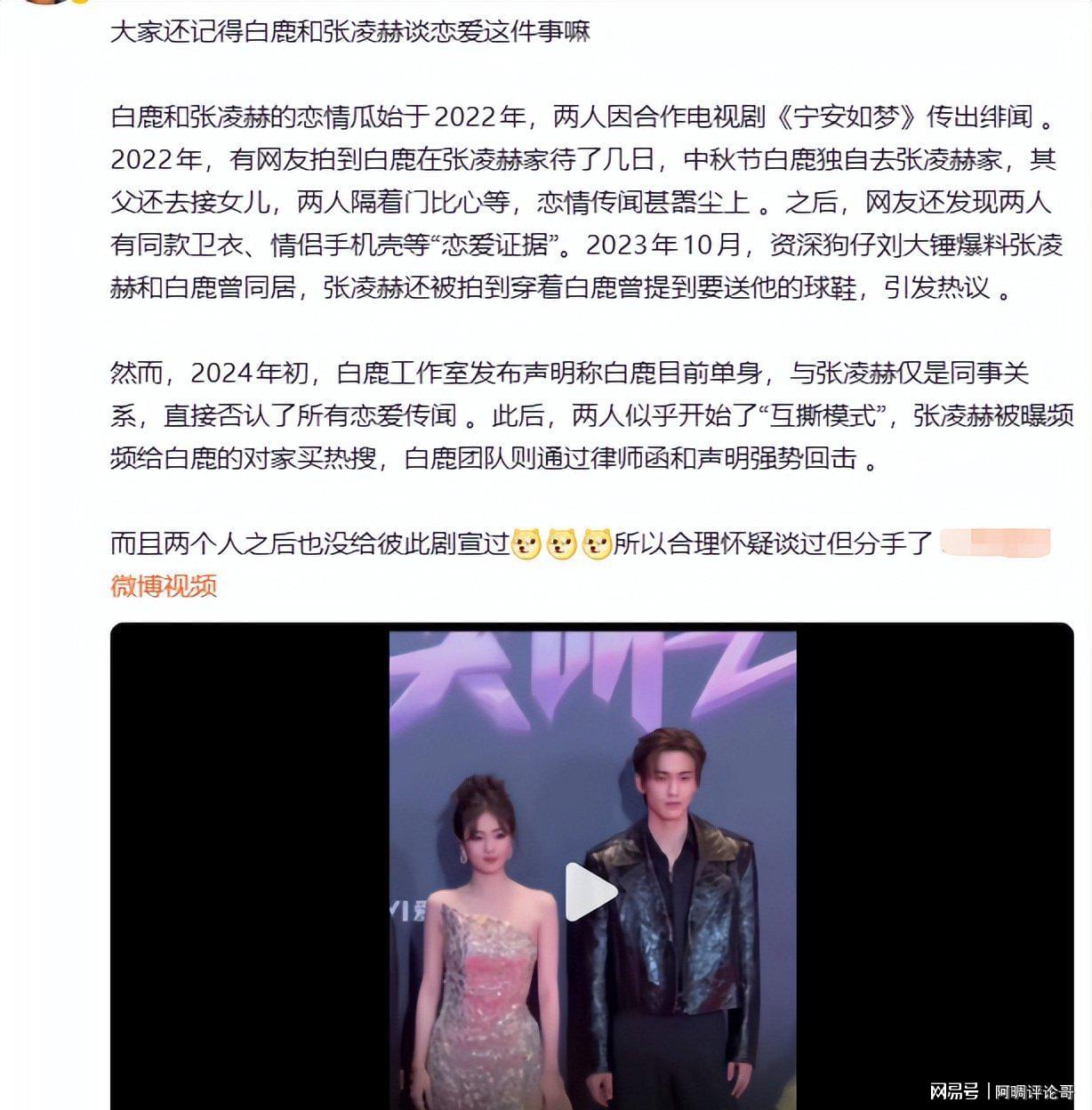Play the embedded Weibo video
The image size is (1092, 1110).
(x=591, y=892)
